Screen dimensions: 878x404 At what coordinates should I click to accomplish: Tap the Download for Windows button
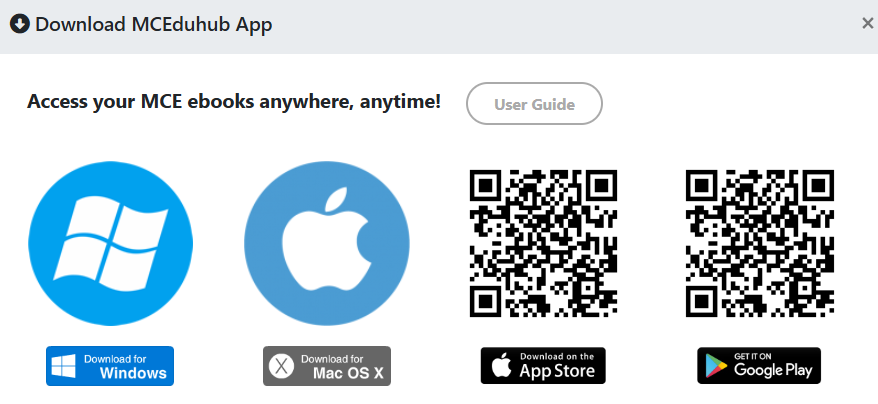pyautogui.click(x=110, y=366)
